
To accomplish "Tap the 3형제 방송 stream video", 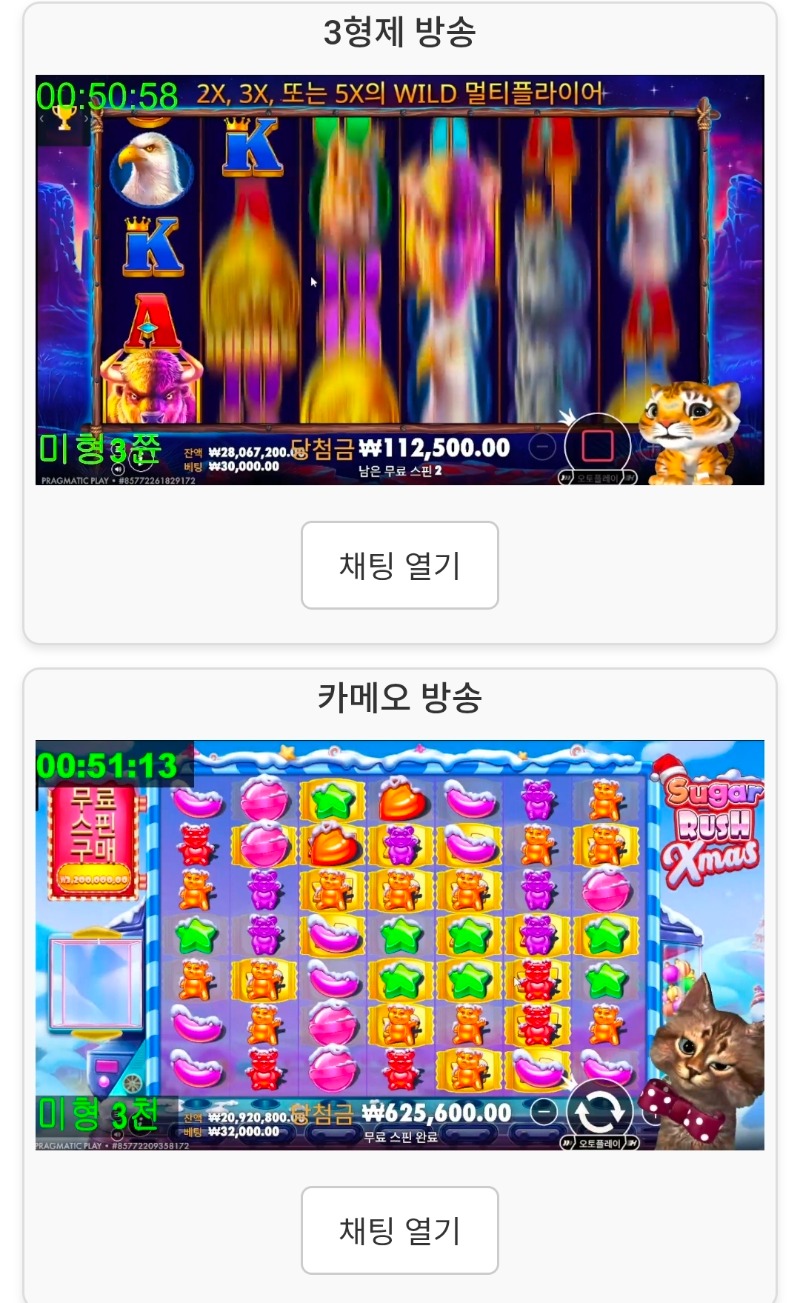I will (400, 280).
